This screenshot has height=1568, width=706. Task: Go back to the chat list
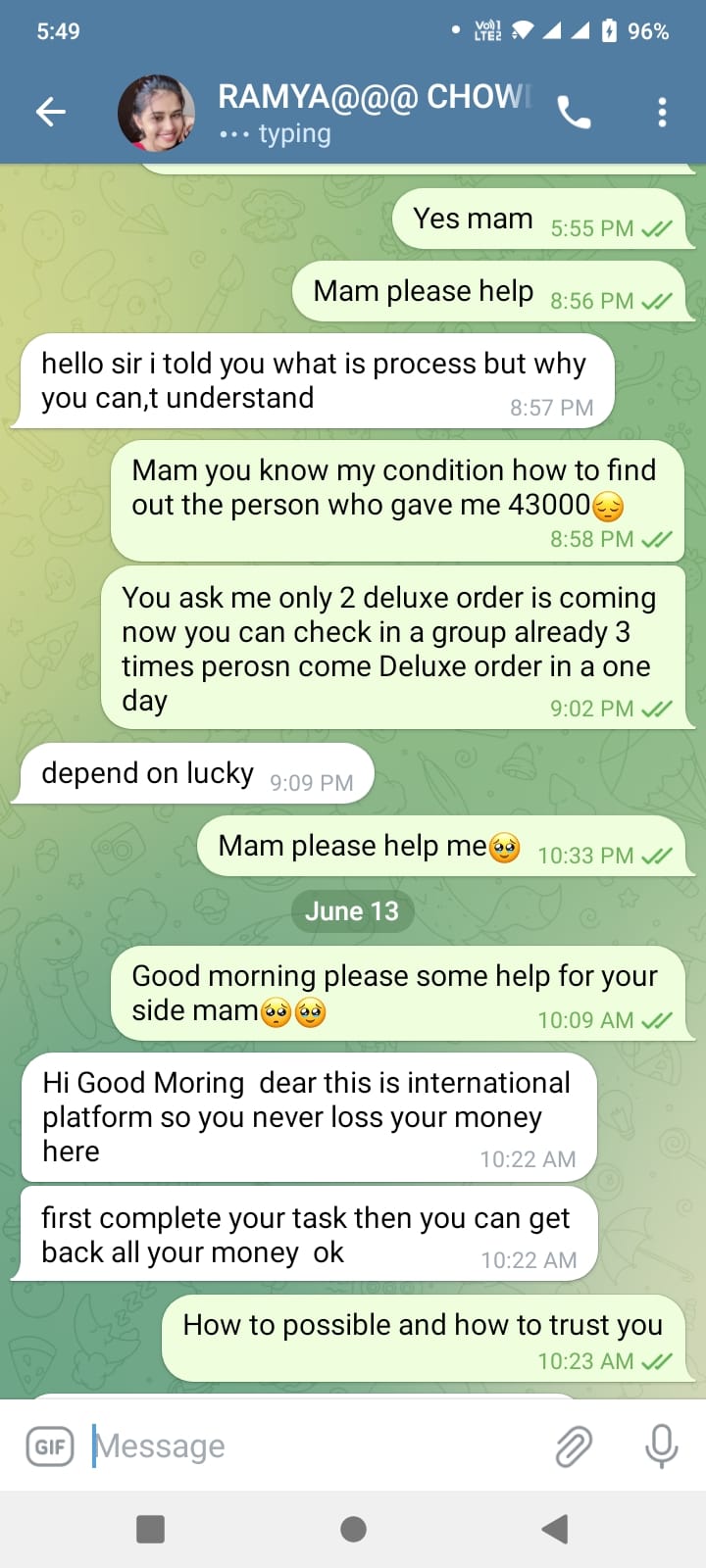pyautogui.click(x=51, y=113)
